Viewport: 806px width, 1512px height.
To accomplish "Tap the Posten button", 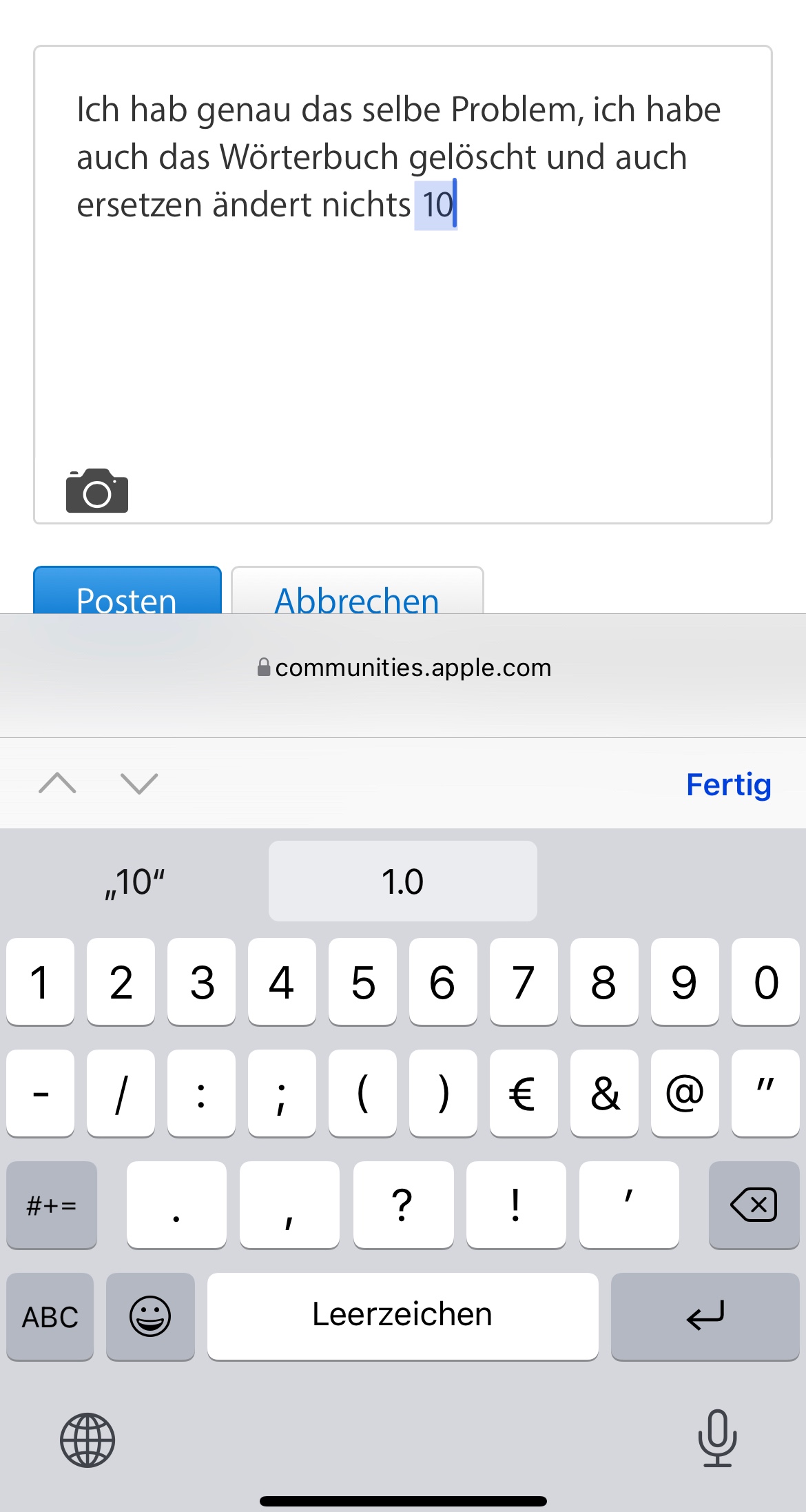I will coord(127,591).
